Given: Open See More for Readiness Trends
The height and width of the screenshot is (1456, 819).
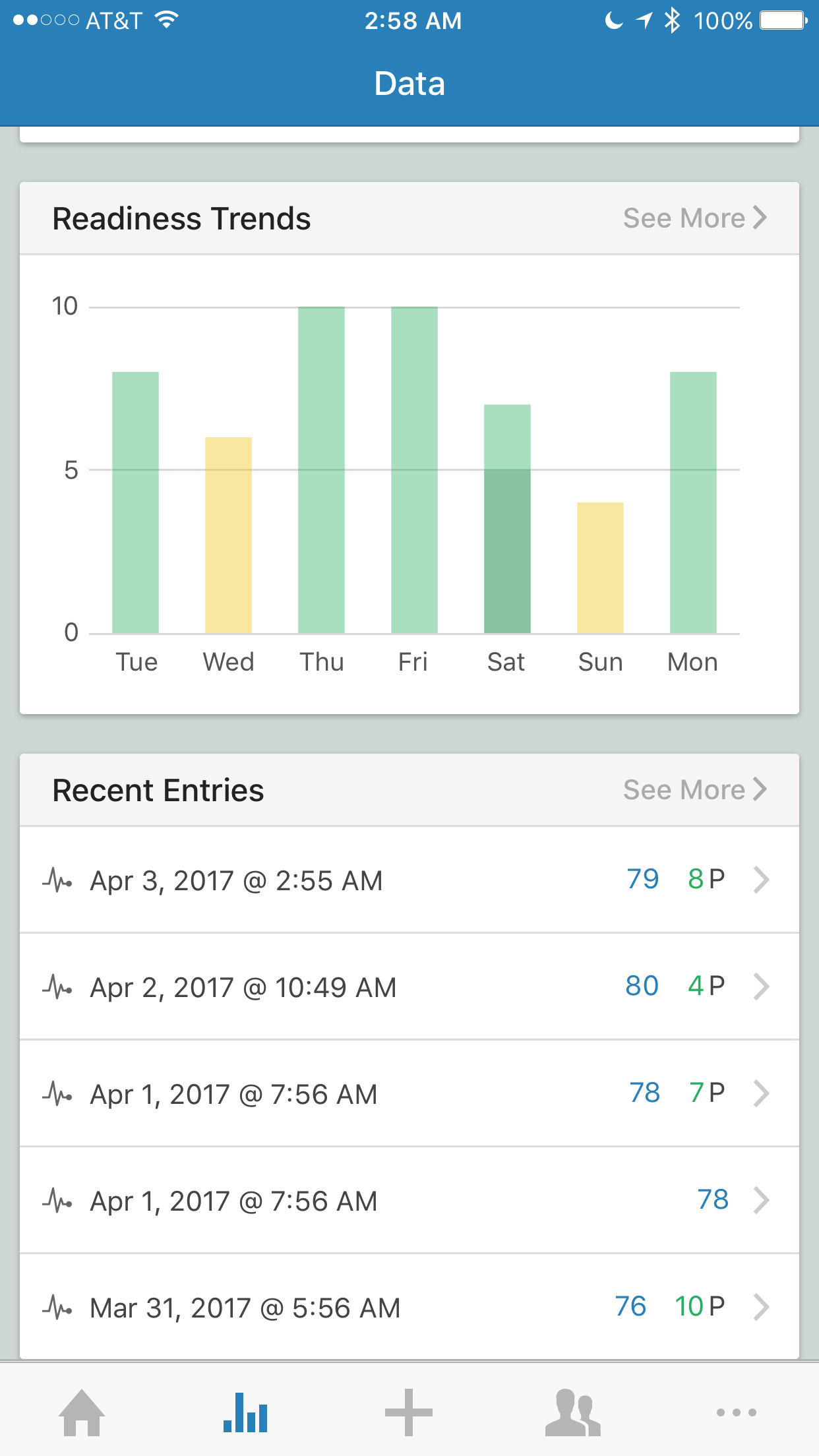Looking at the screenshot, I should point(695,218).
